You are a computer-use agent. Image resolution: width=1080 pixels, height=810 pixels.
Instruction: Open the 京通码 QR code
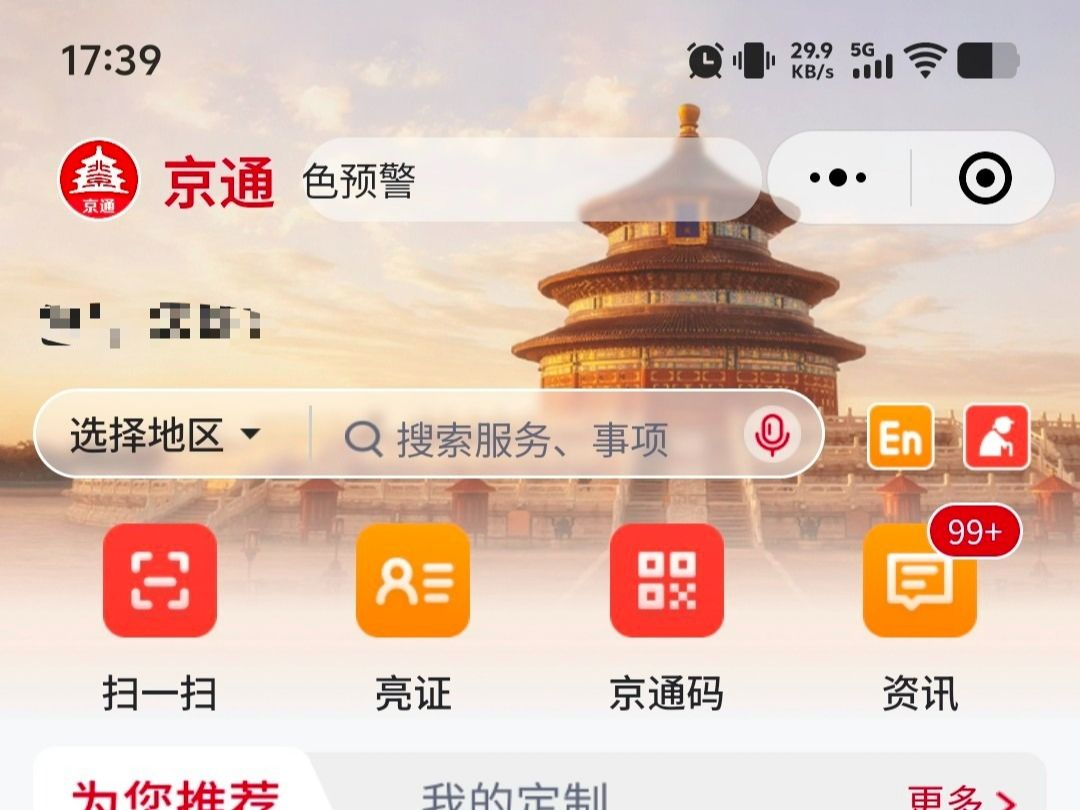pos(666,582)
